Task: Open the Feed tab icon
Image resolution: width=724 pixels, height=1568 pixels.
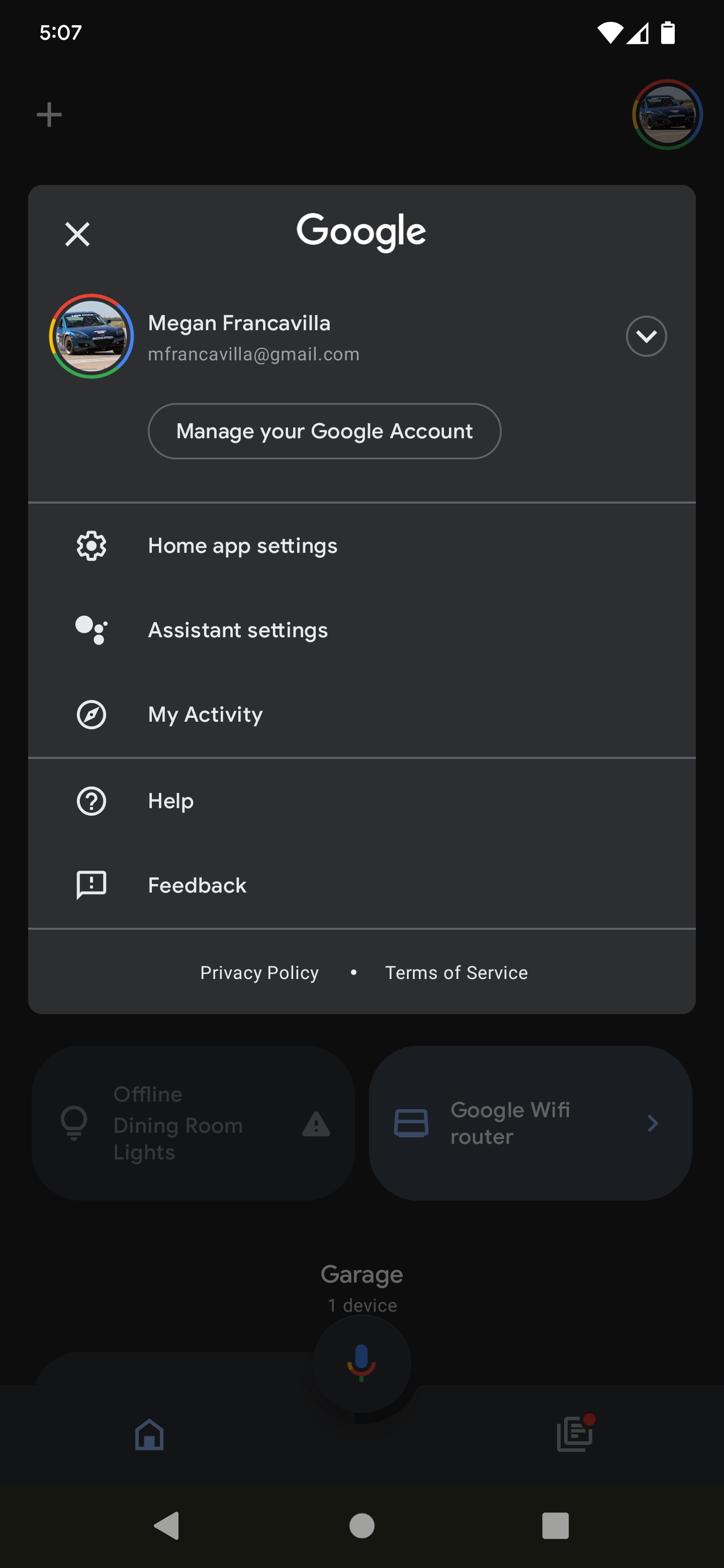Action: (x=573, y=1436)
